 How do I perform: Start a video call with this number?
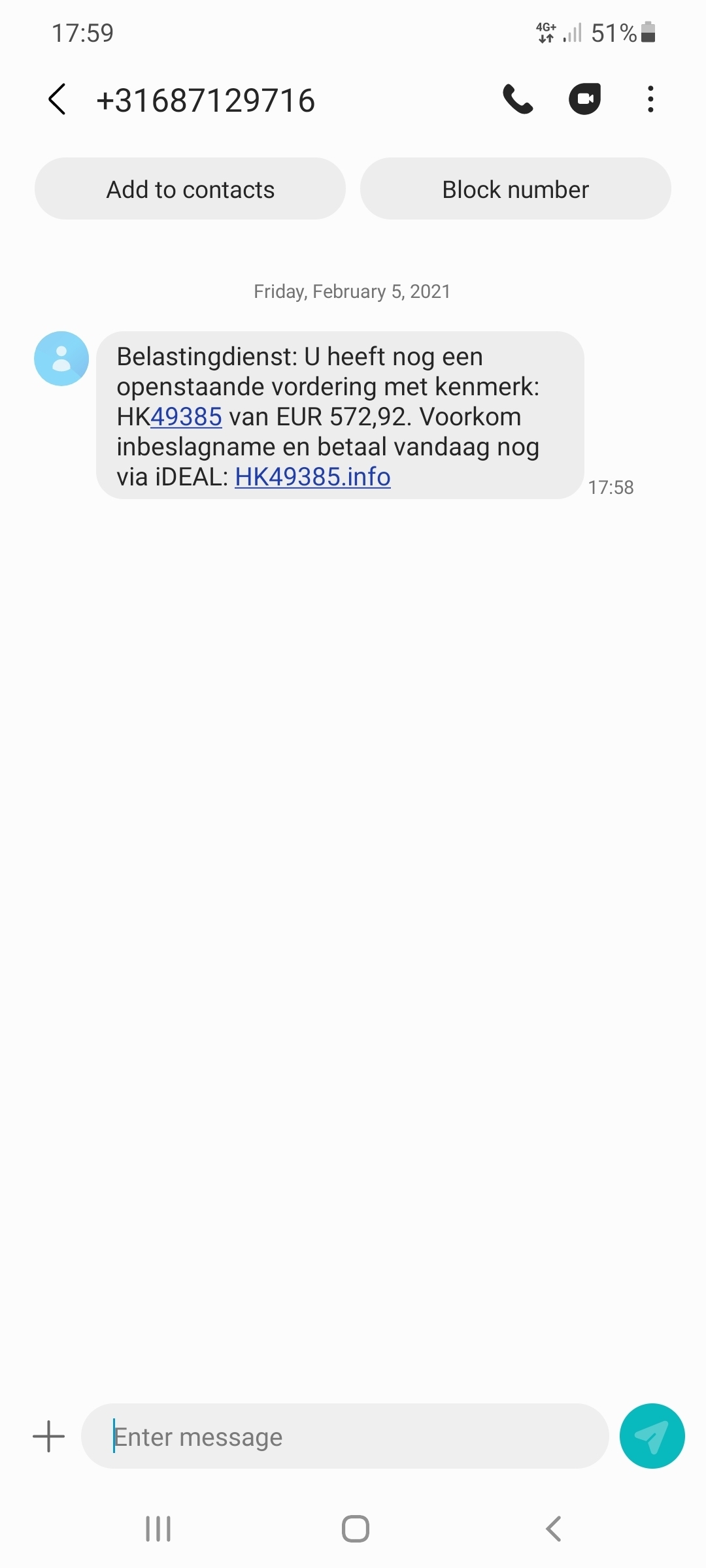coord(584,99)
